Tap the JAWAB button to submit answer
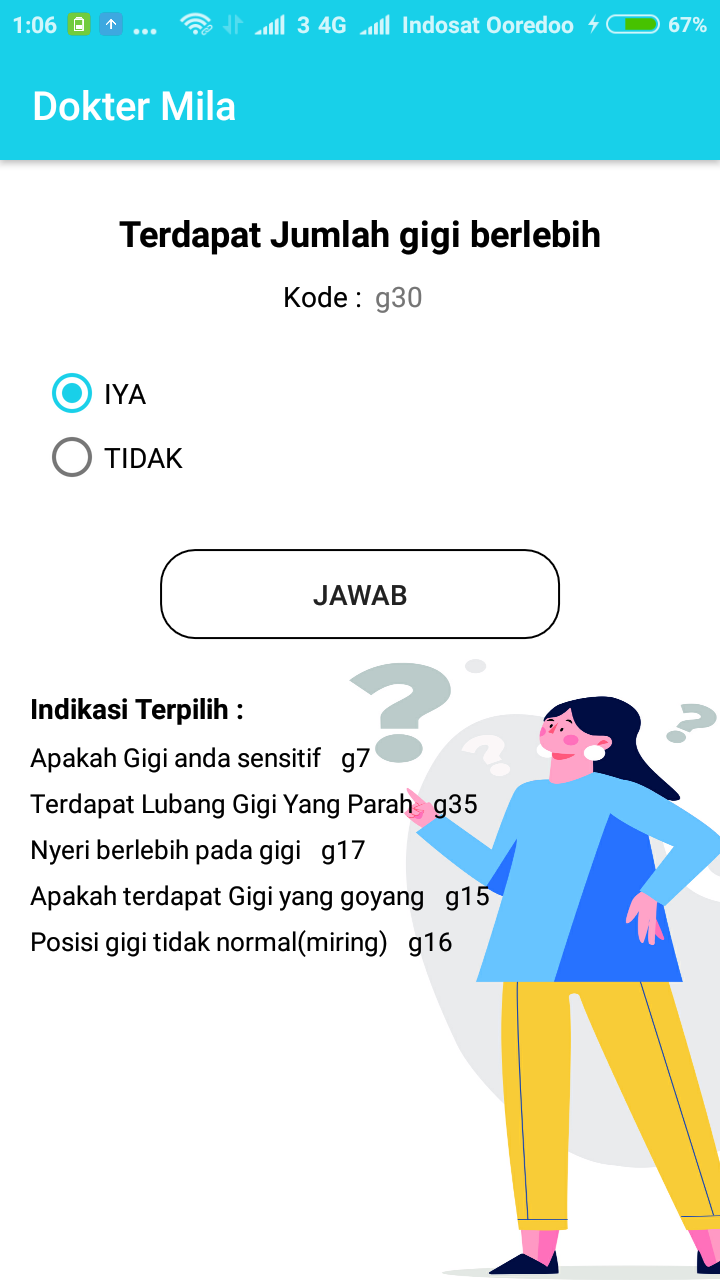 coord(360,594)
